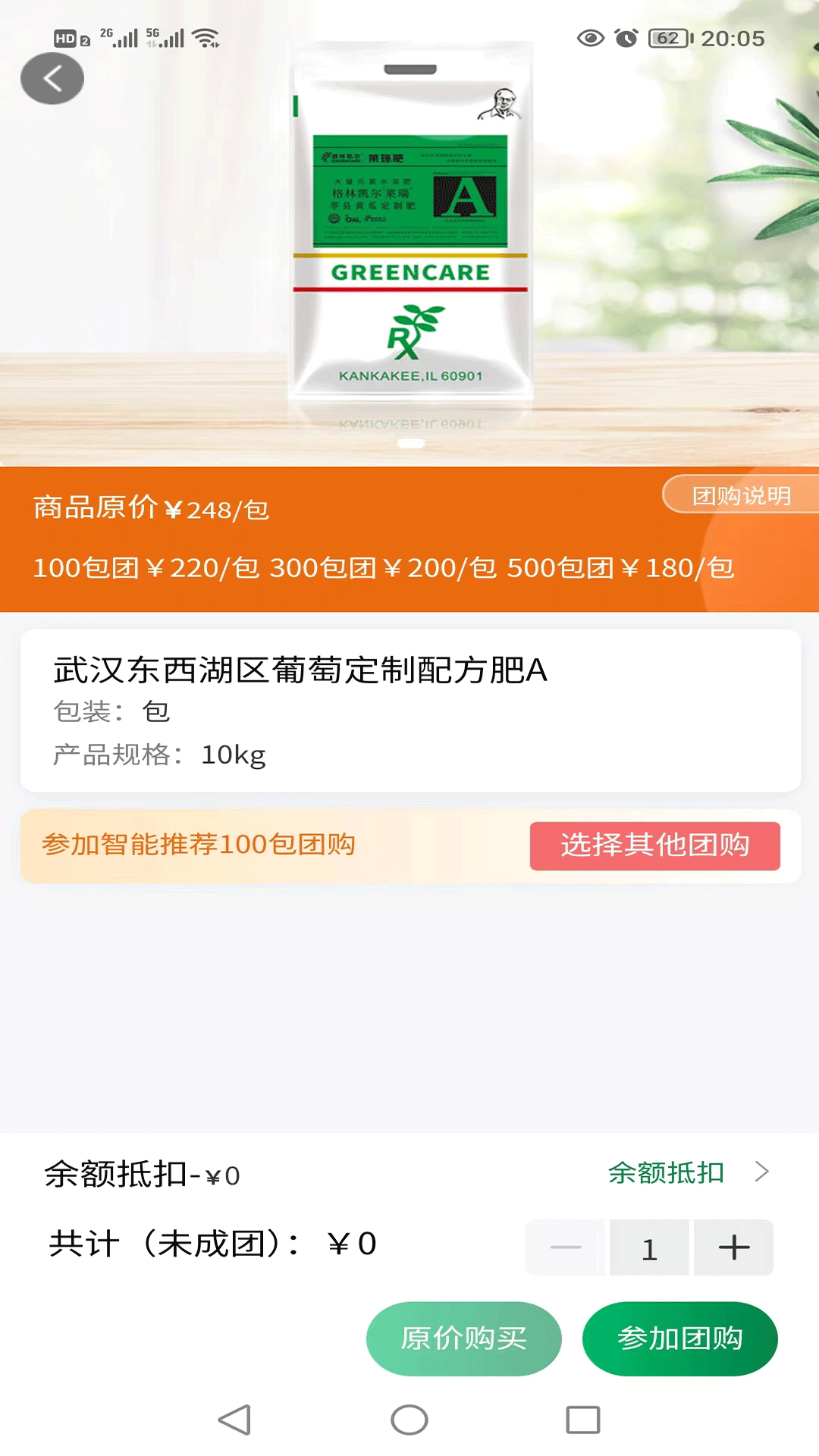Screen dimensions: 819x1456
Task: Tap the battery indicator in the status bar
Action: (667, 38)
